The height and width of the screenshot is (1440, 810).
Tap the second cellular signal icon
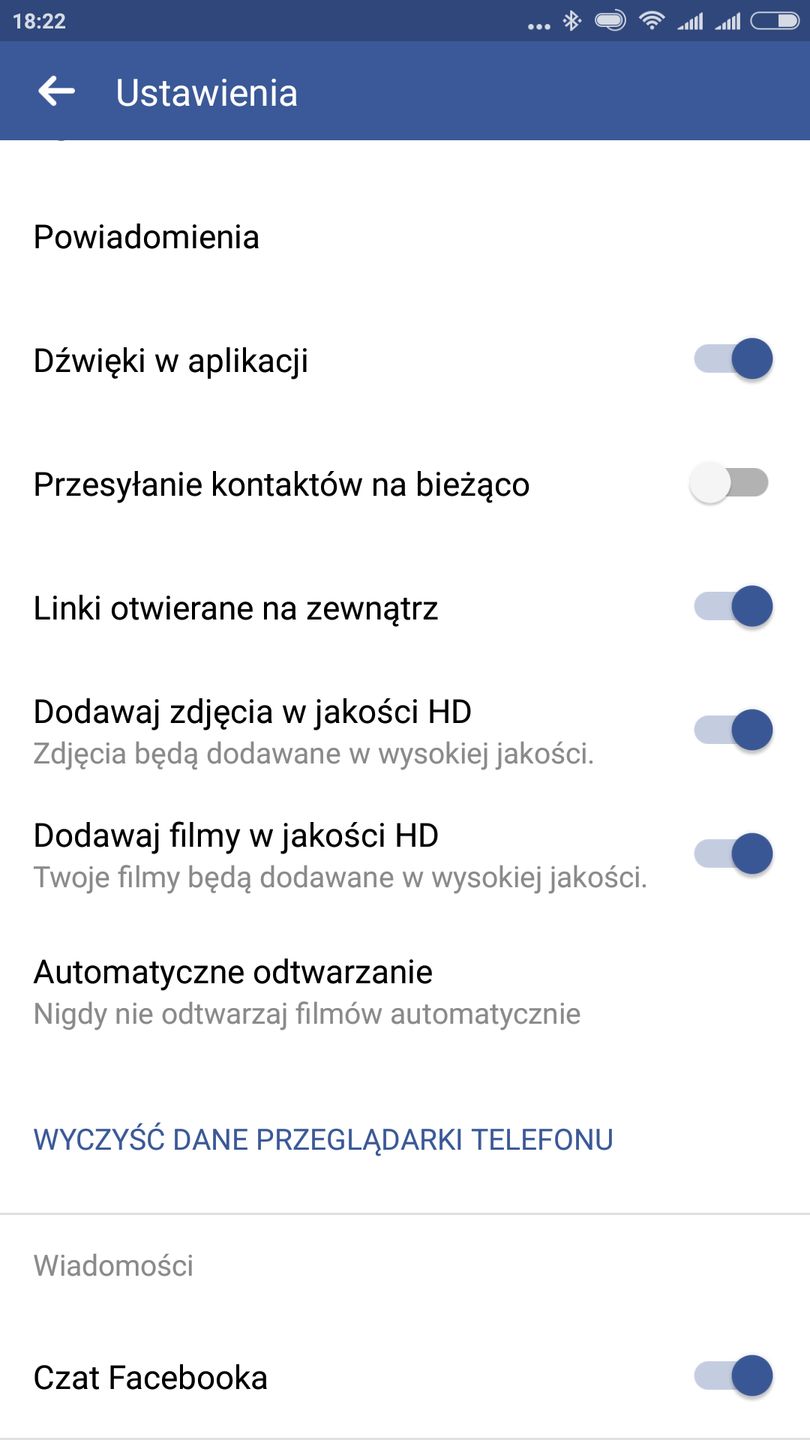click(728, 20)
